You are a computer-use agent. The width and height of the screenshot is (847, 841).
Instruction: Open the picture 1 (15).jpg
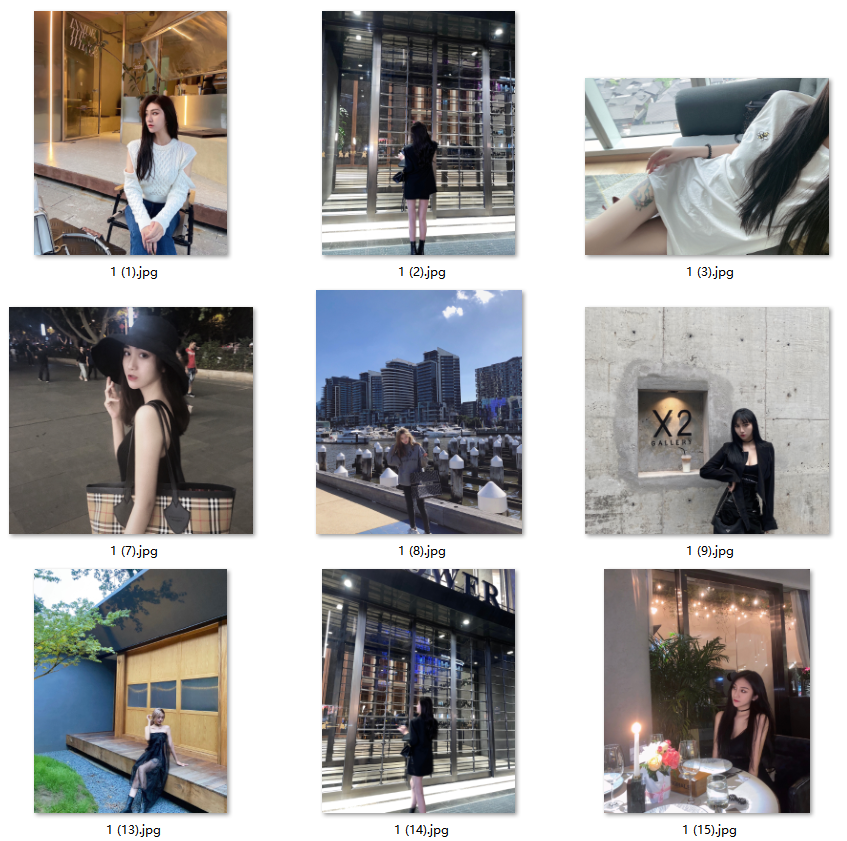click(x=707, y=690)
